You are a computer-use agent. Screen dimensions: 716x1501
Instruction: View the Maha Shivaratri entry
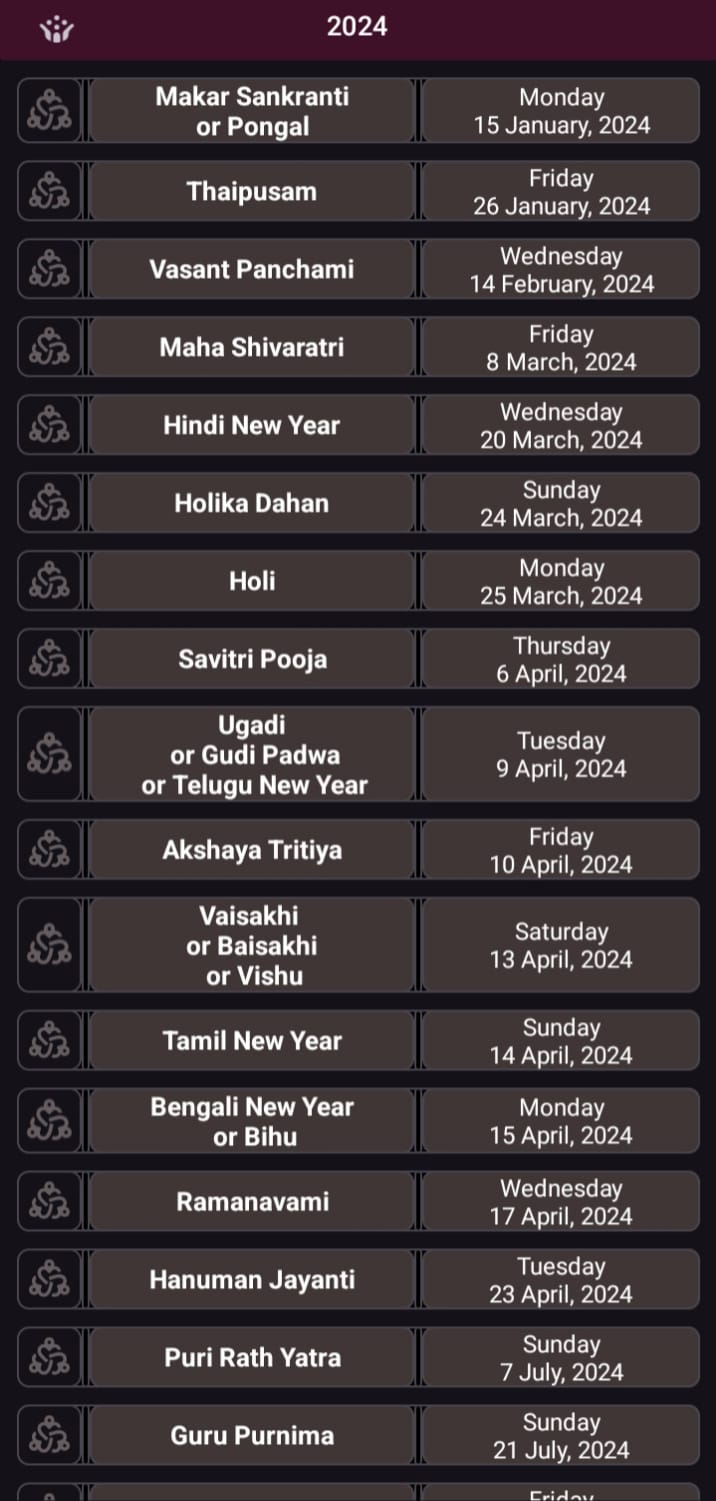tap(252, 347)
